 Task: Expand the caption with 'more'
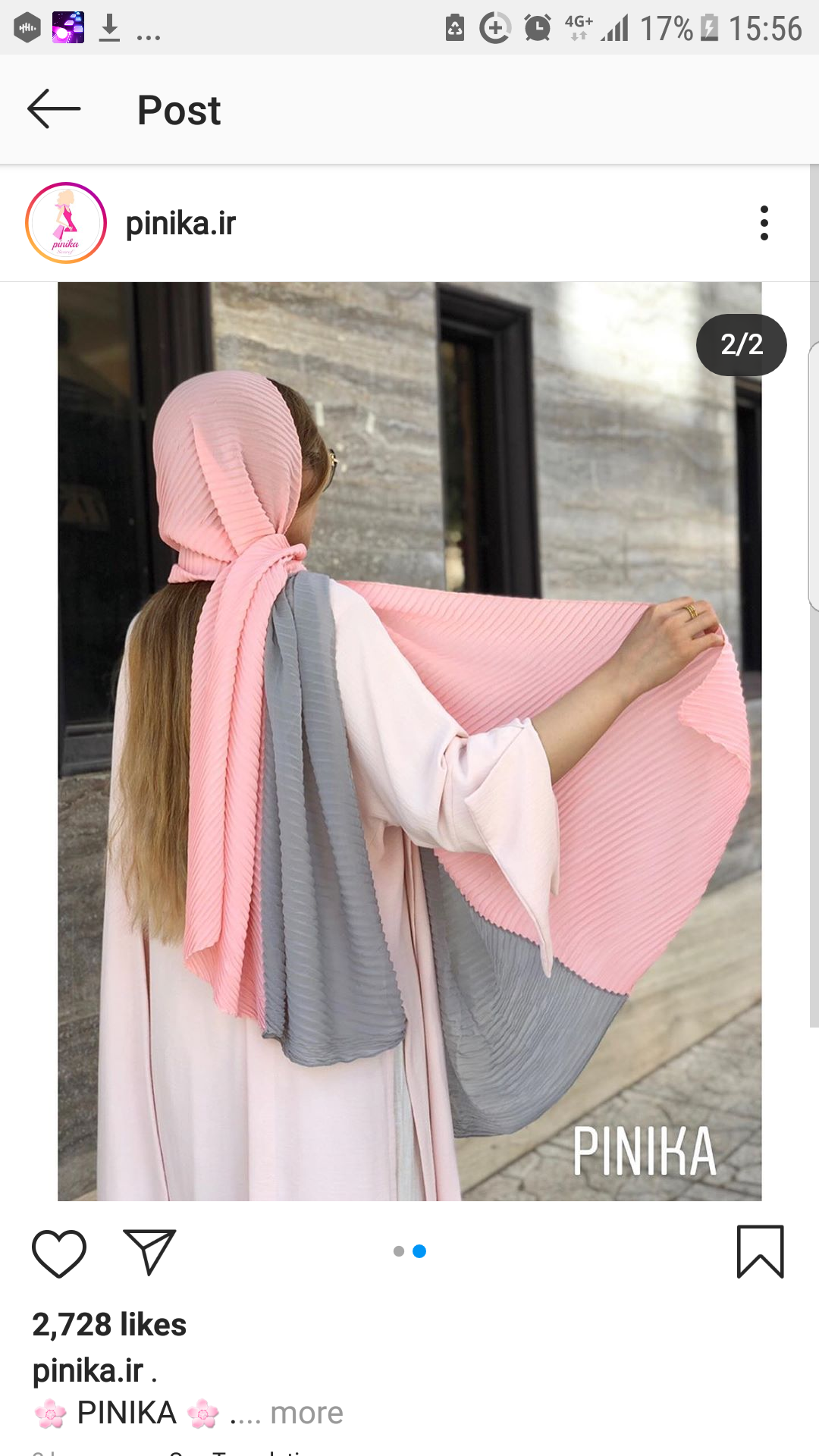[x=306, y=1414]
